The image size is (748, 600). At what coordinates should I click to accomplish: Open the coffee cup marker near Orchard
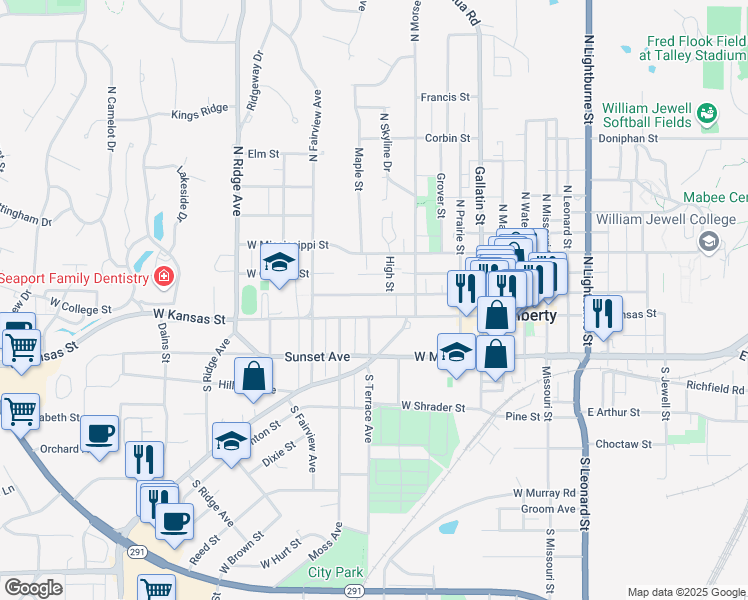pyautogui.click(x=99, y=434)
